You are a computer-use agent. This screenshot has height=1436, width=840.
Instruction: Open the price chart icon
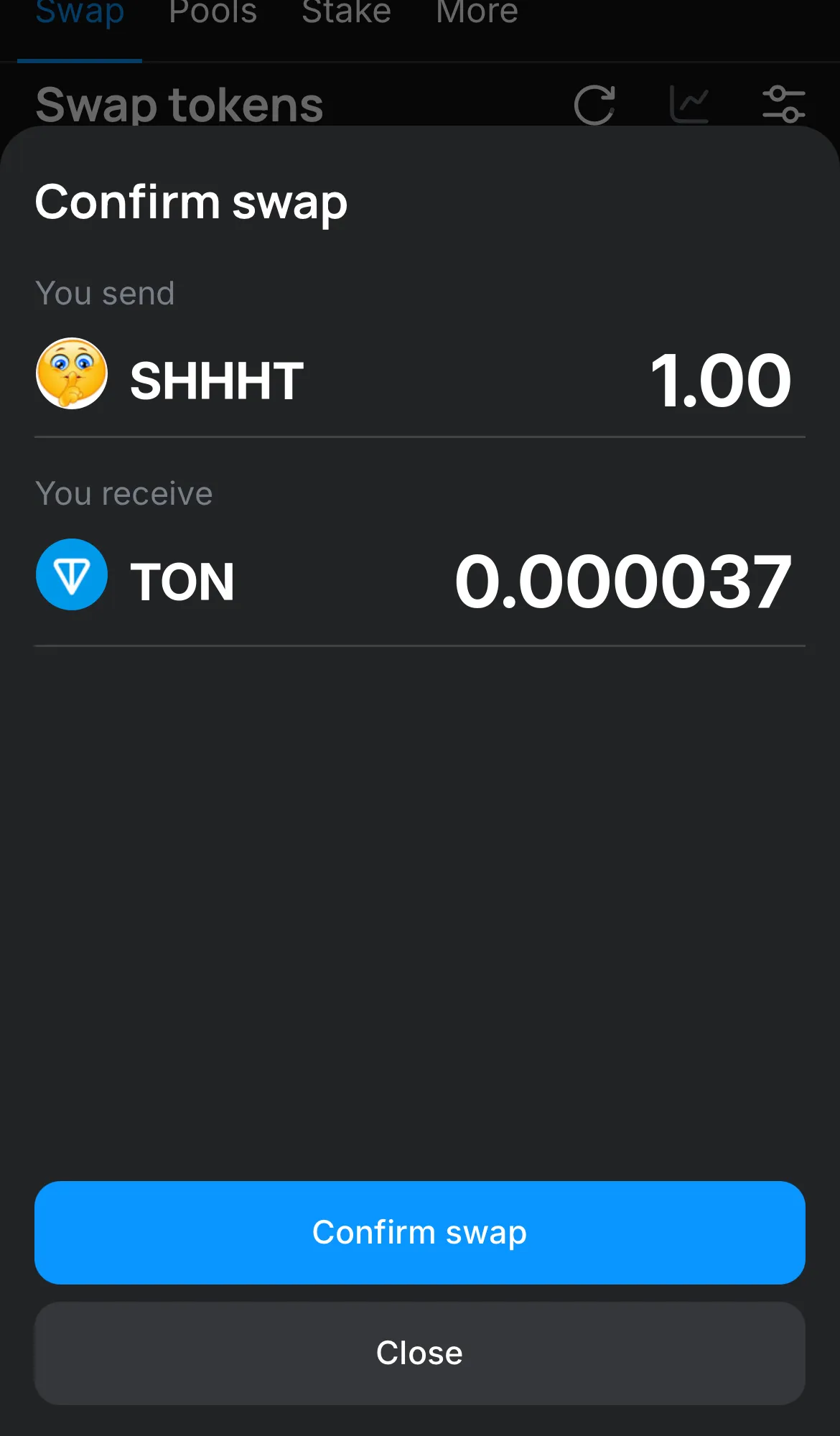pos(691,103)
